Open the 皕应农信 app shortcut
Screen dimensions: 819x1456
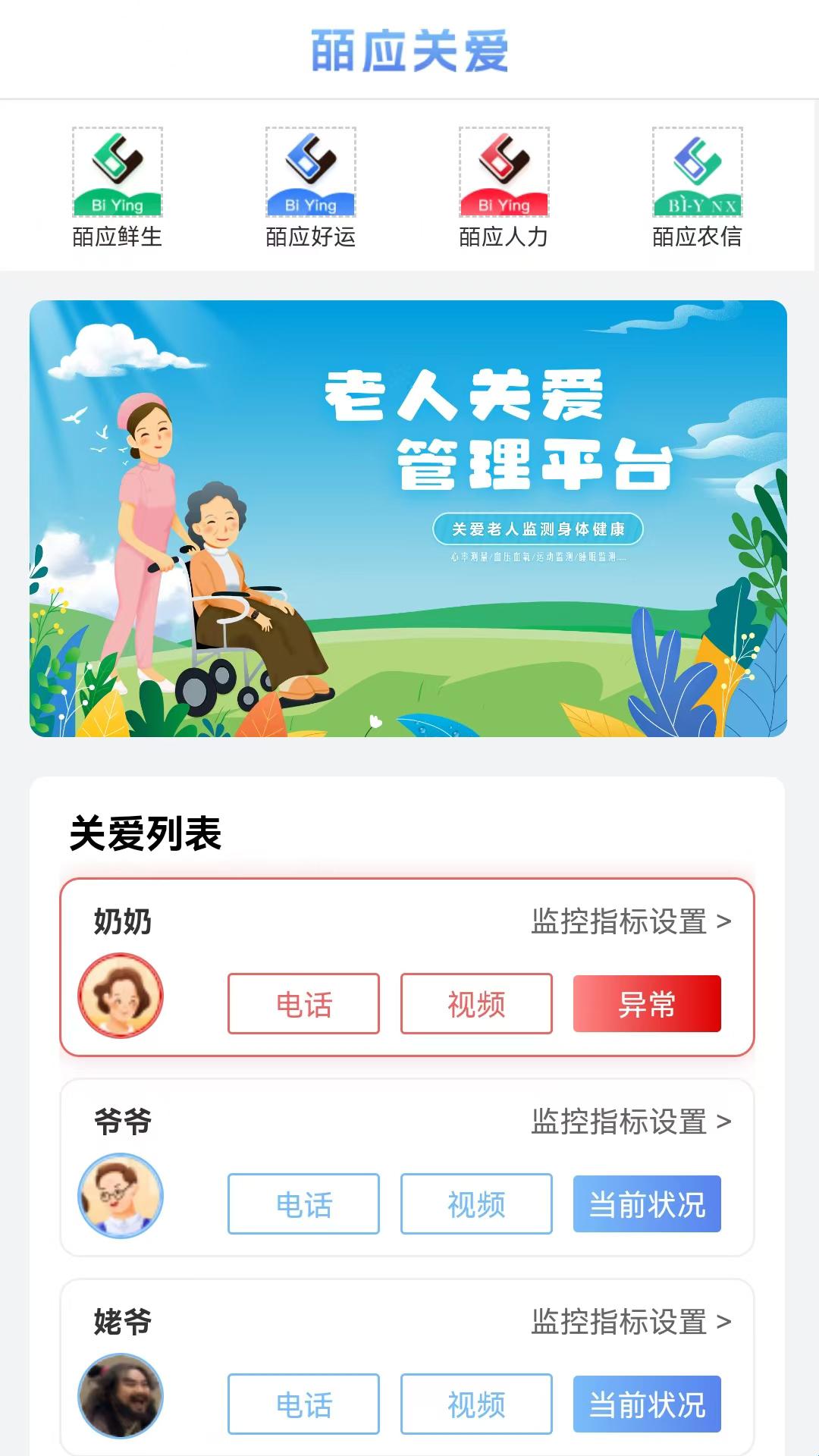pos(697,187)
